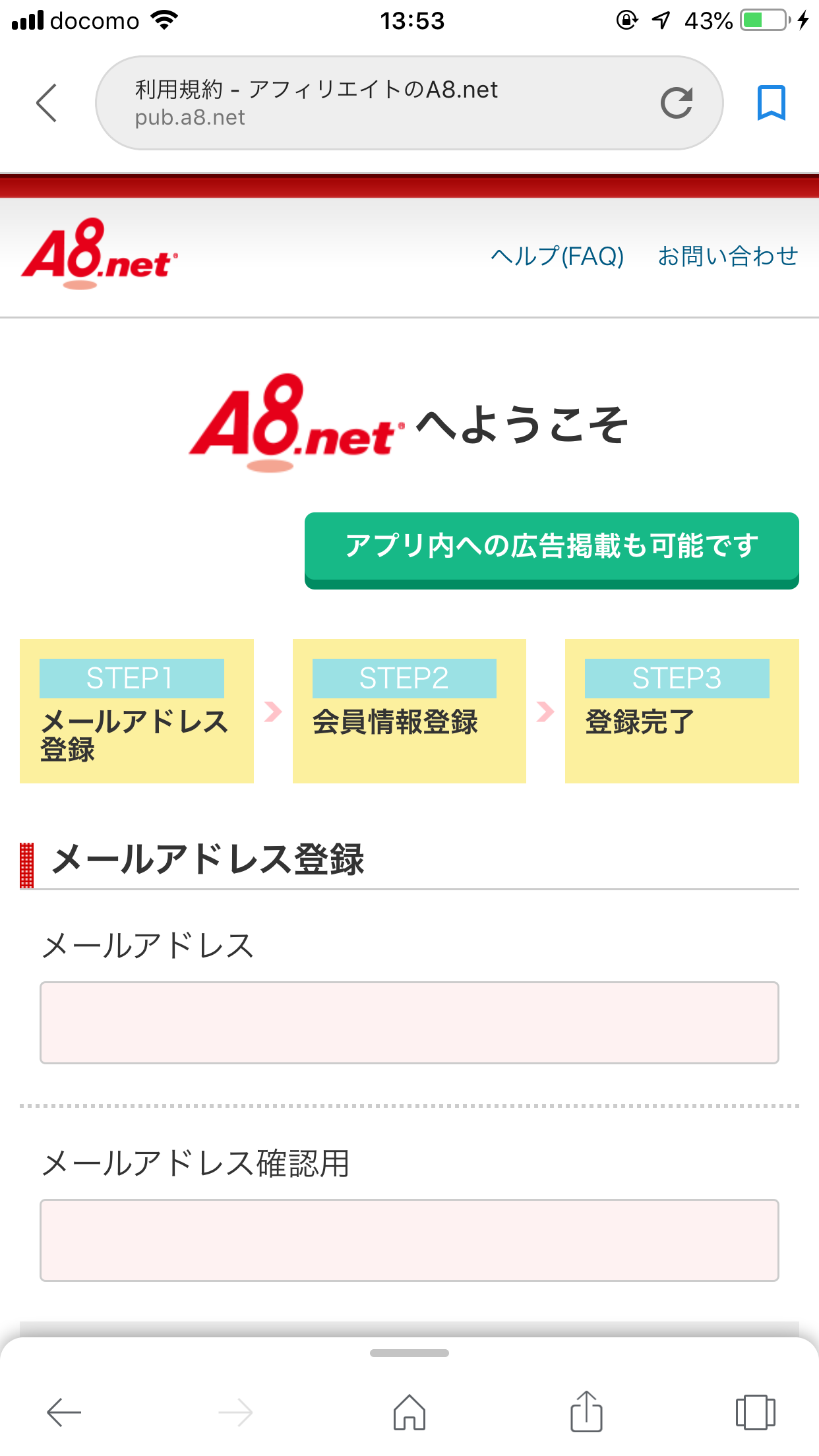Image resolution: width=819 pixels, height=1456 pixels.
Task: Focus the メールアドレス確認用 input field
Action: [409, 1240]
